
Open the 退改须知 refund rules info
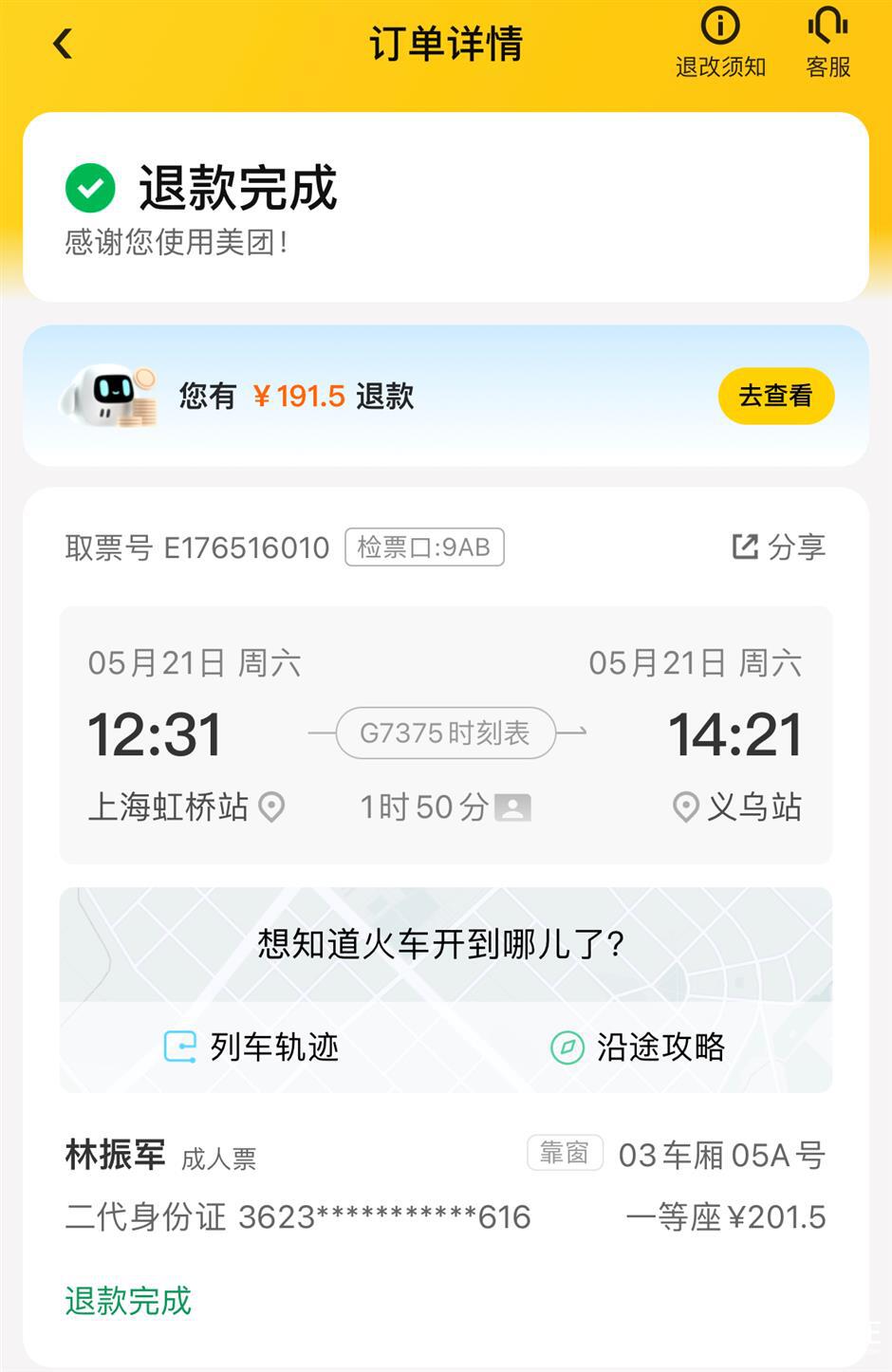point(720,43)
